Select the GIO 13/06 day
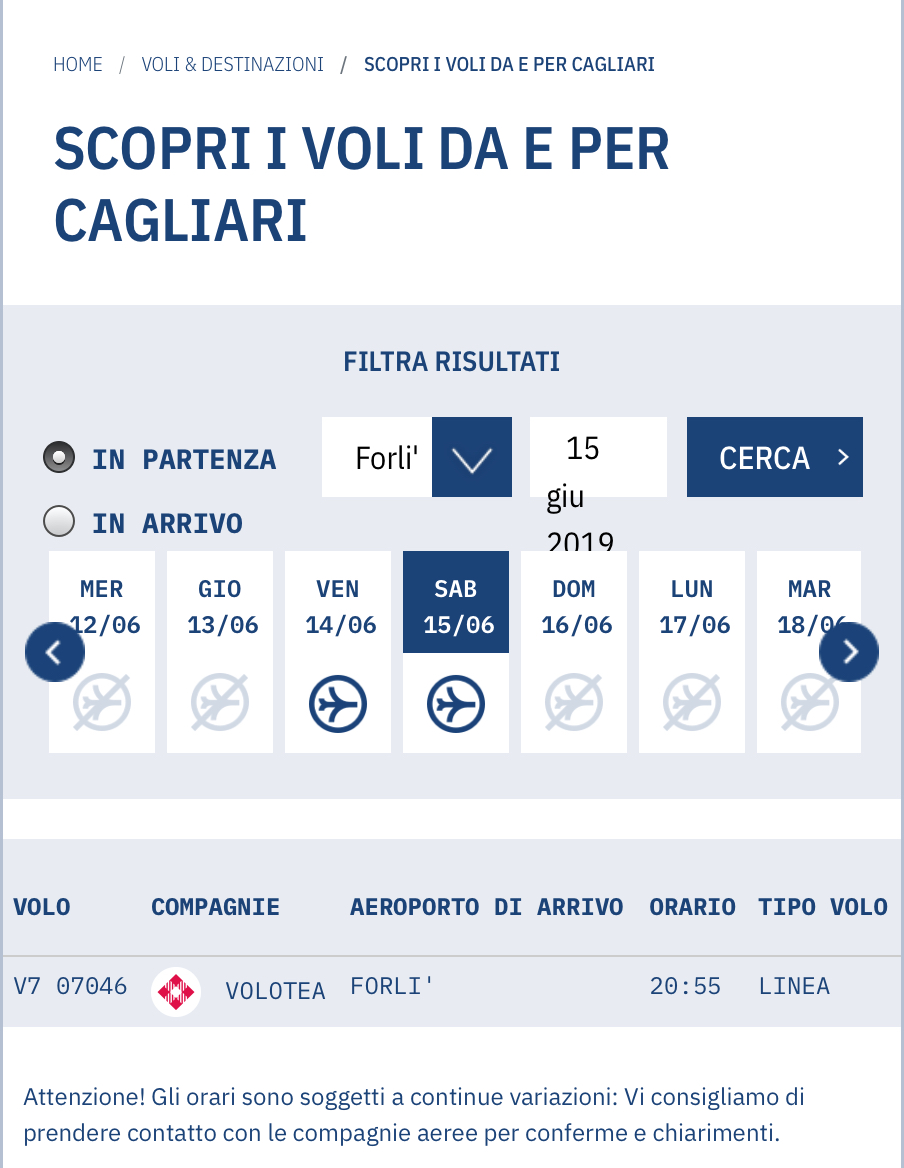Viewport: 904px width, 1168px height. click(220, 652)
